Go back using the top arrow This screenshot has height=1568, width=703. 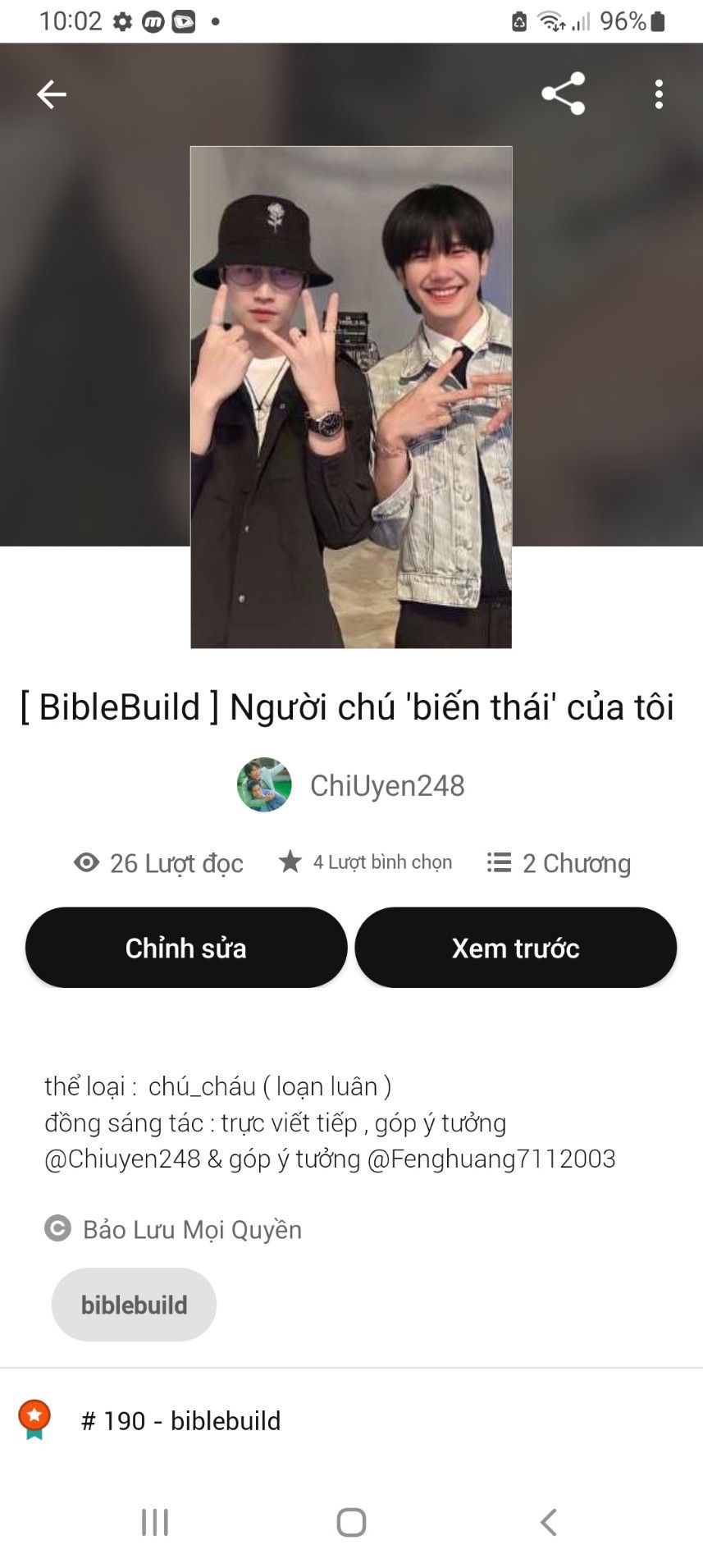[51, 94]
